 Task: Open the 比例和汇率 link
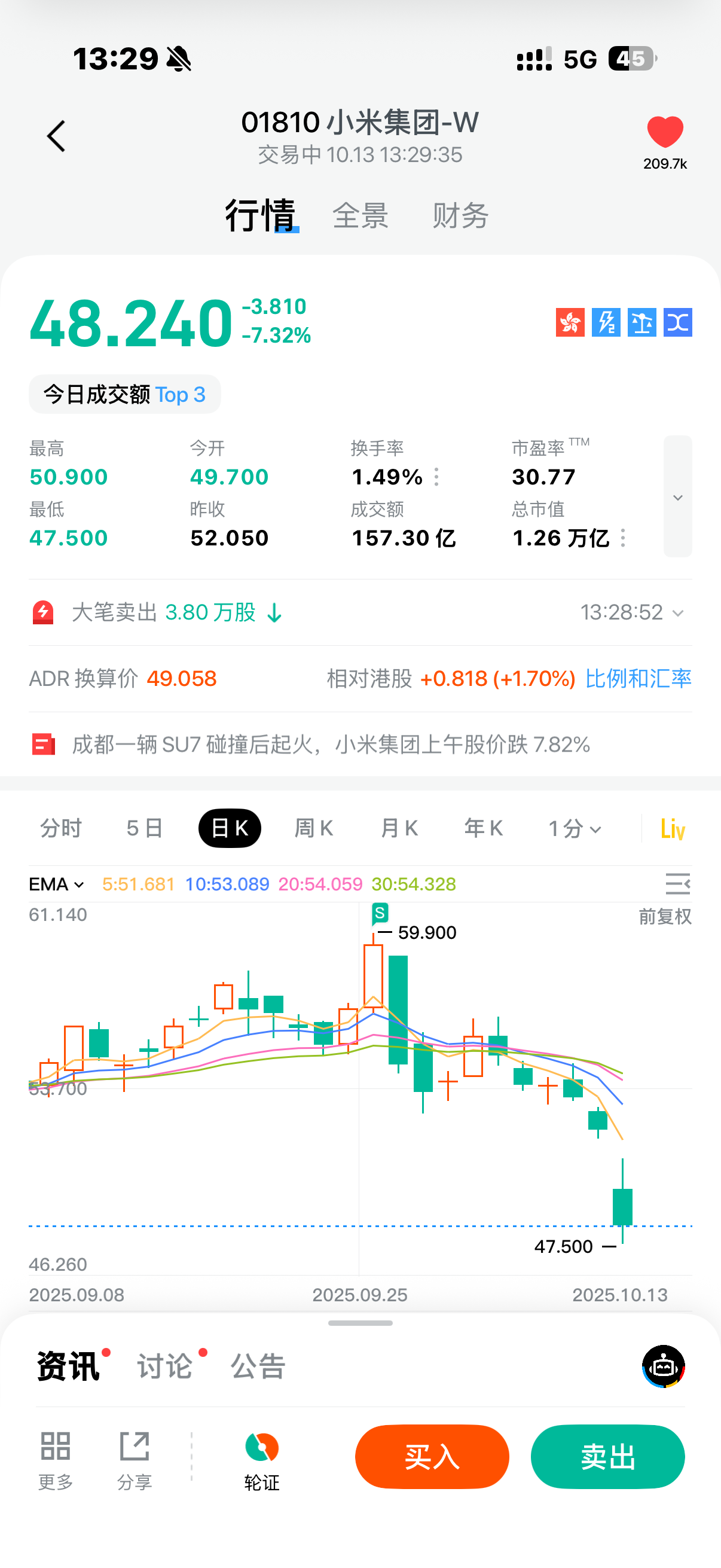638,678
